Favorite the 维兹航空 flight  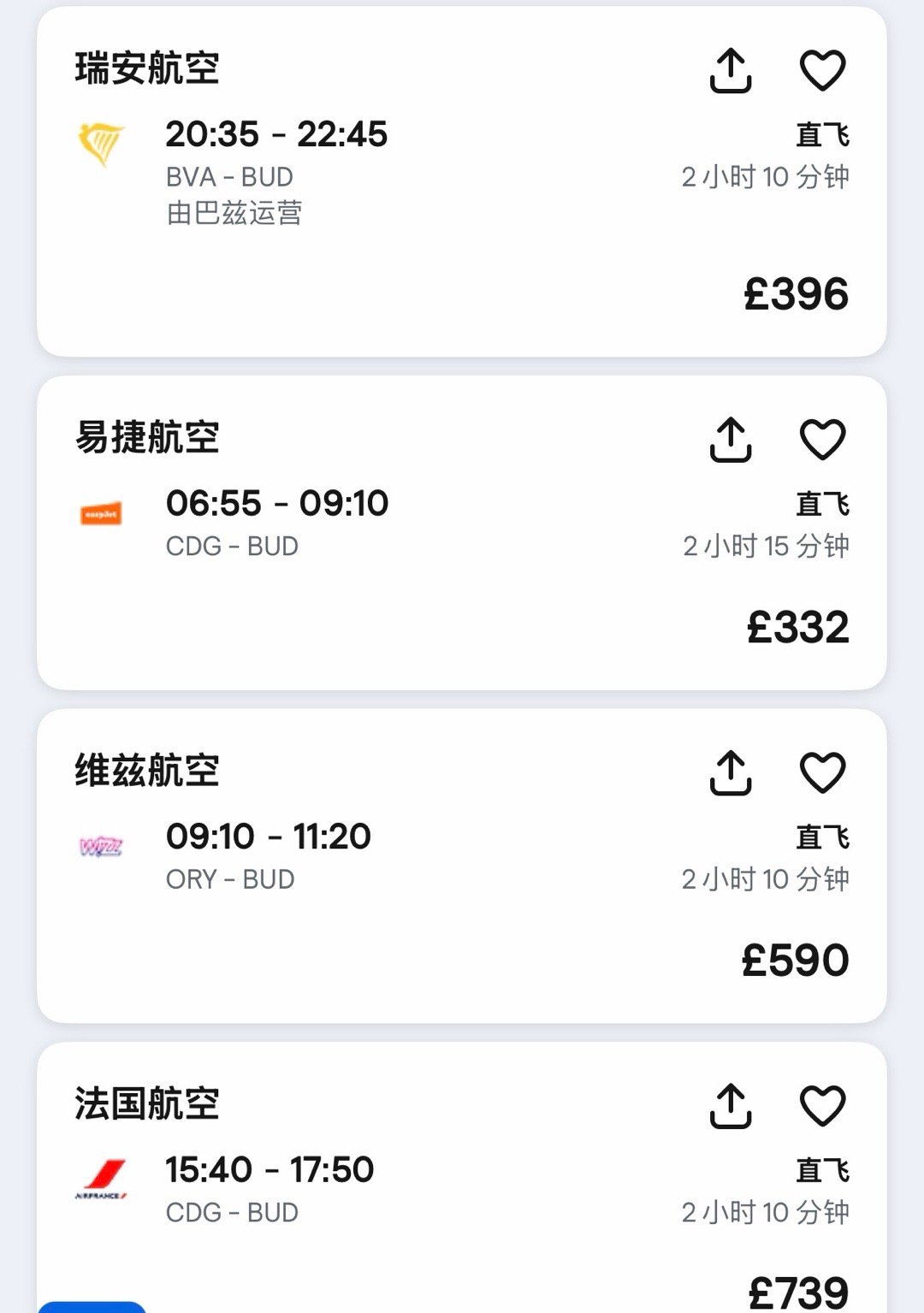822,772
